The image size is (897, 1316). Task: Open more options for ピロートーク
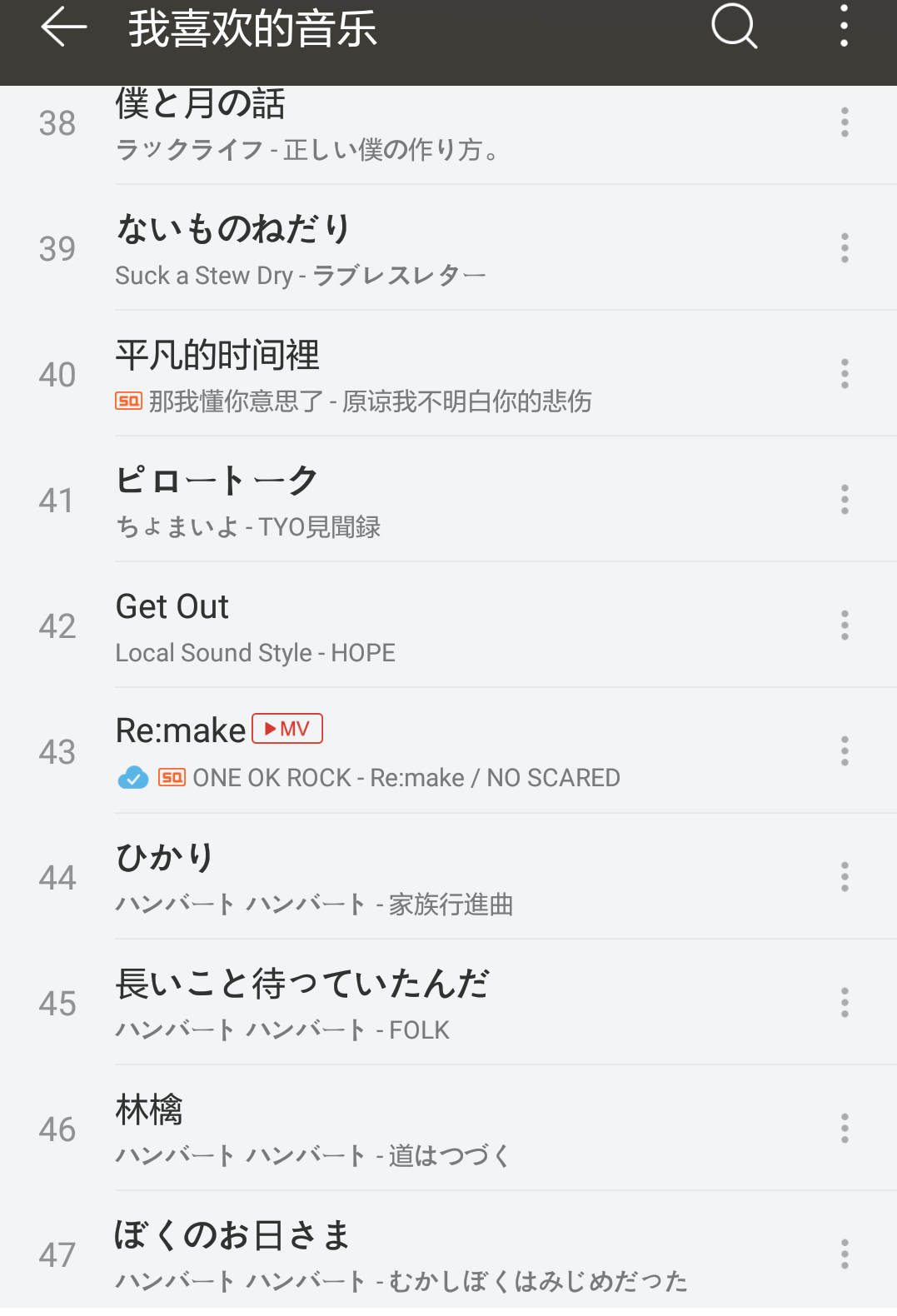[845, 500]
